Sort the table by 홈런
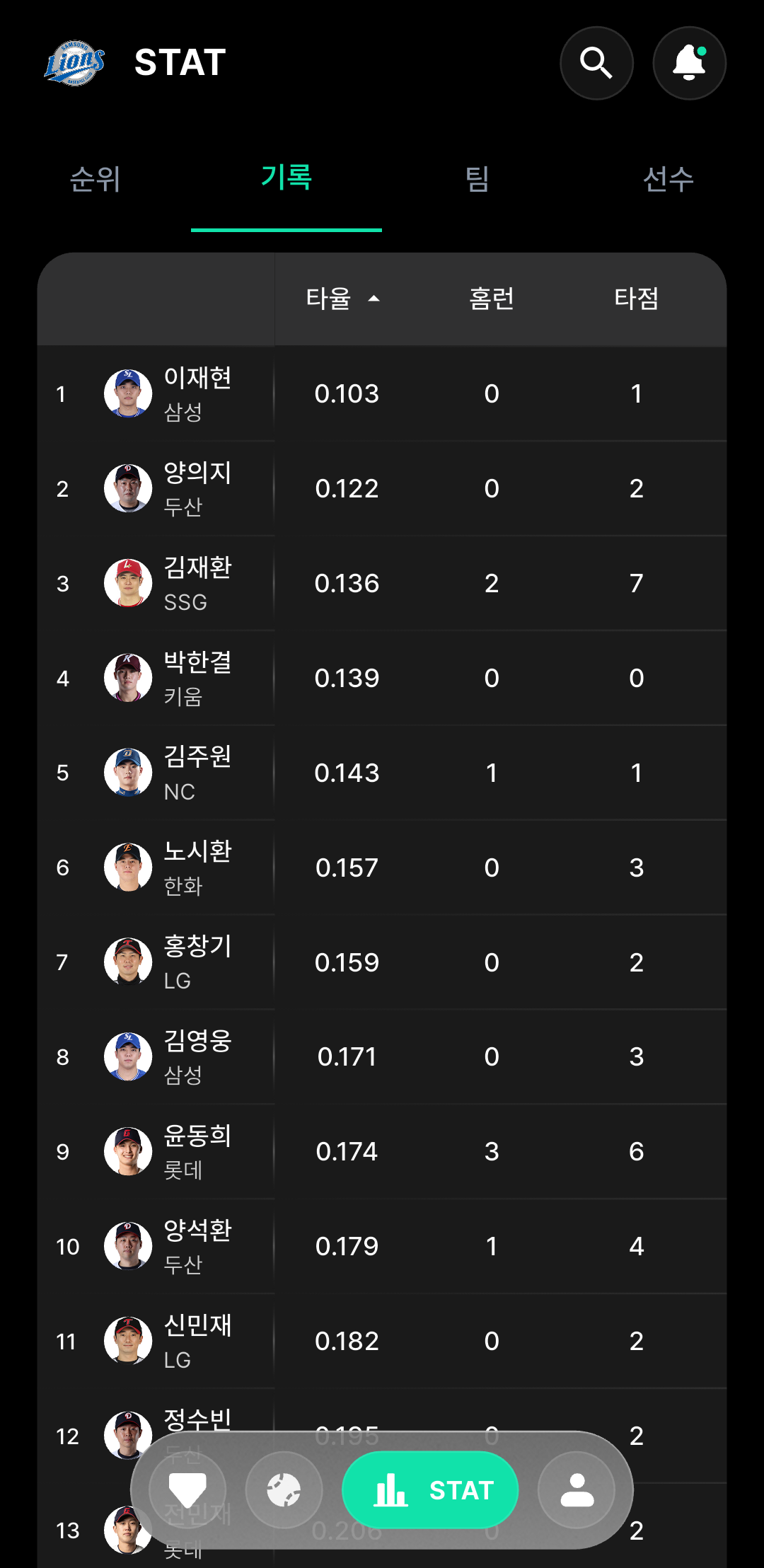This screenshot has width=764, height=1568. (x=492, y=299)
